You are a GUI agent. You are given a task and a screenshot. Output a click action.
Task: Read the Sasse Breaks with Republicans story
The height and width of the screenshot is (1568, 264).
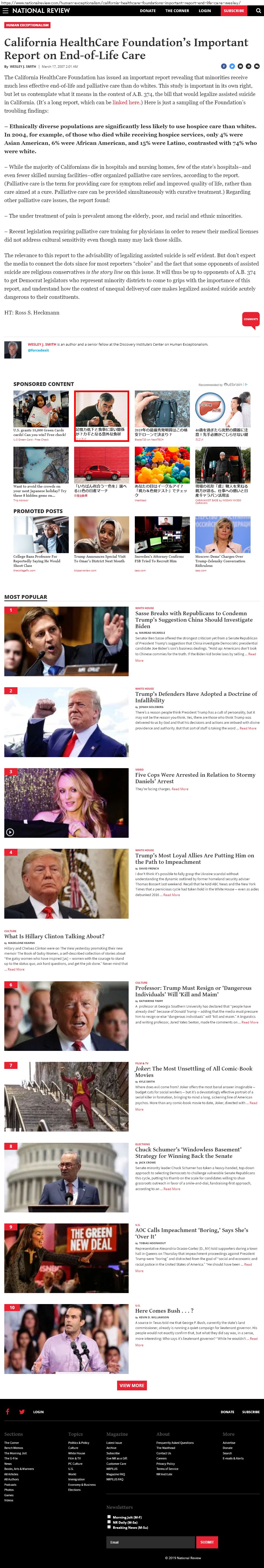click(193, 619)
